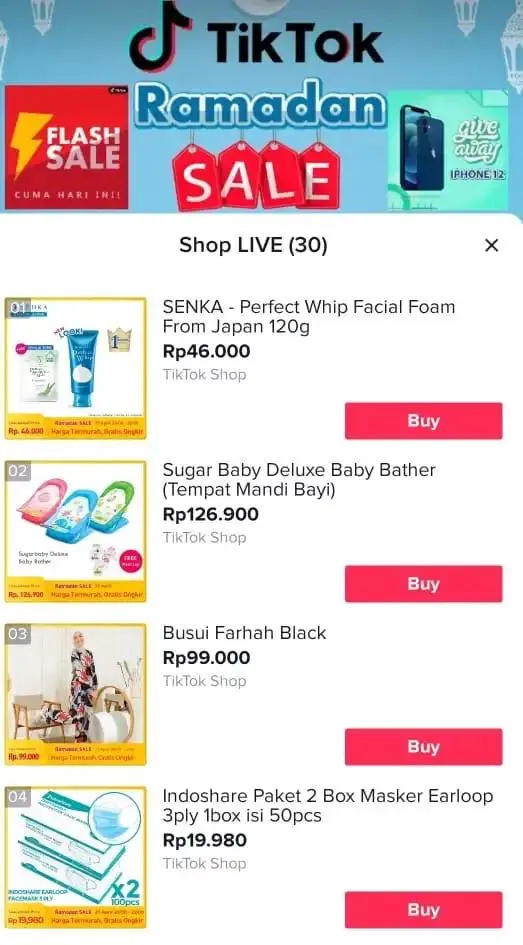Buy the Indoshare Masker Earloop pack
523x945 pixels.
pyautogui.click(x=423, y=909)
